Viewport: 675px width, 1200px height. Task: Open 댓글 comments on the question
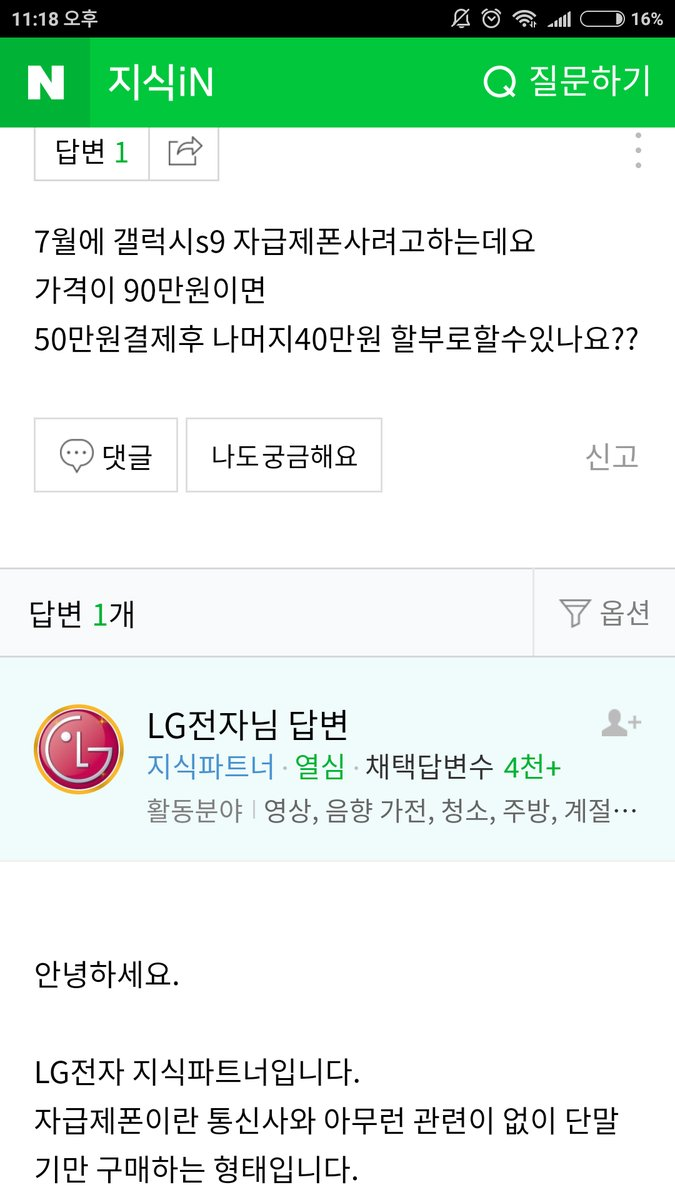point(106,456)
